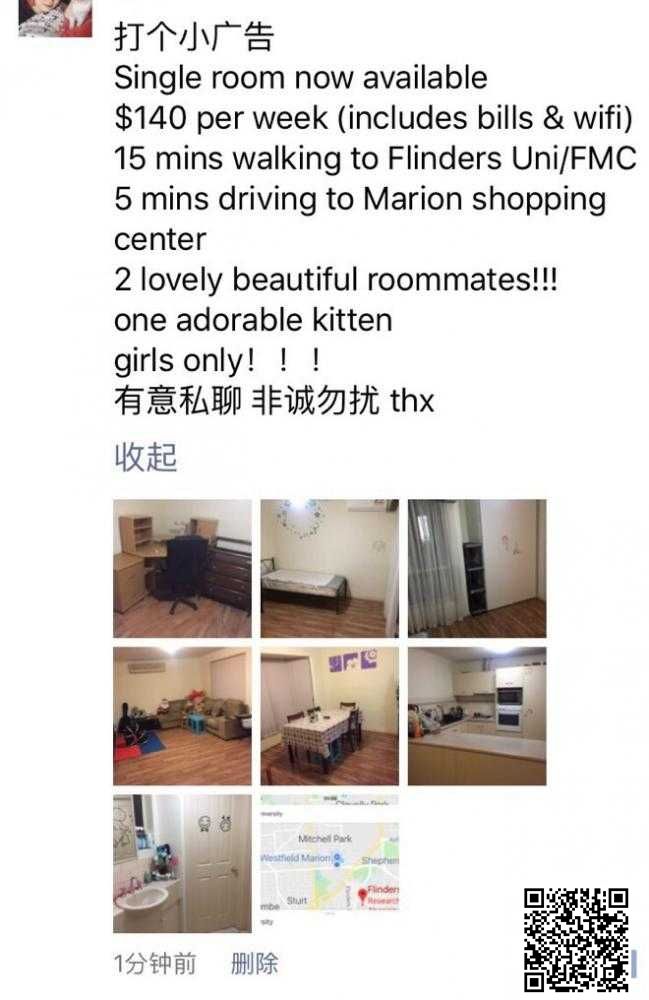
Task: Open the Mitchell Park map image
Action: point(329,862)
